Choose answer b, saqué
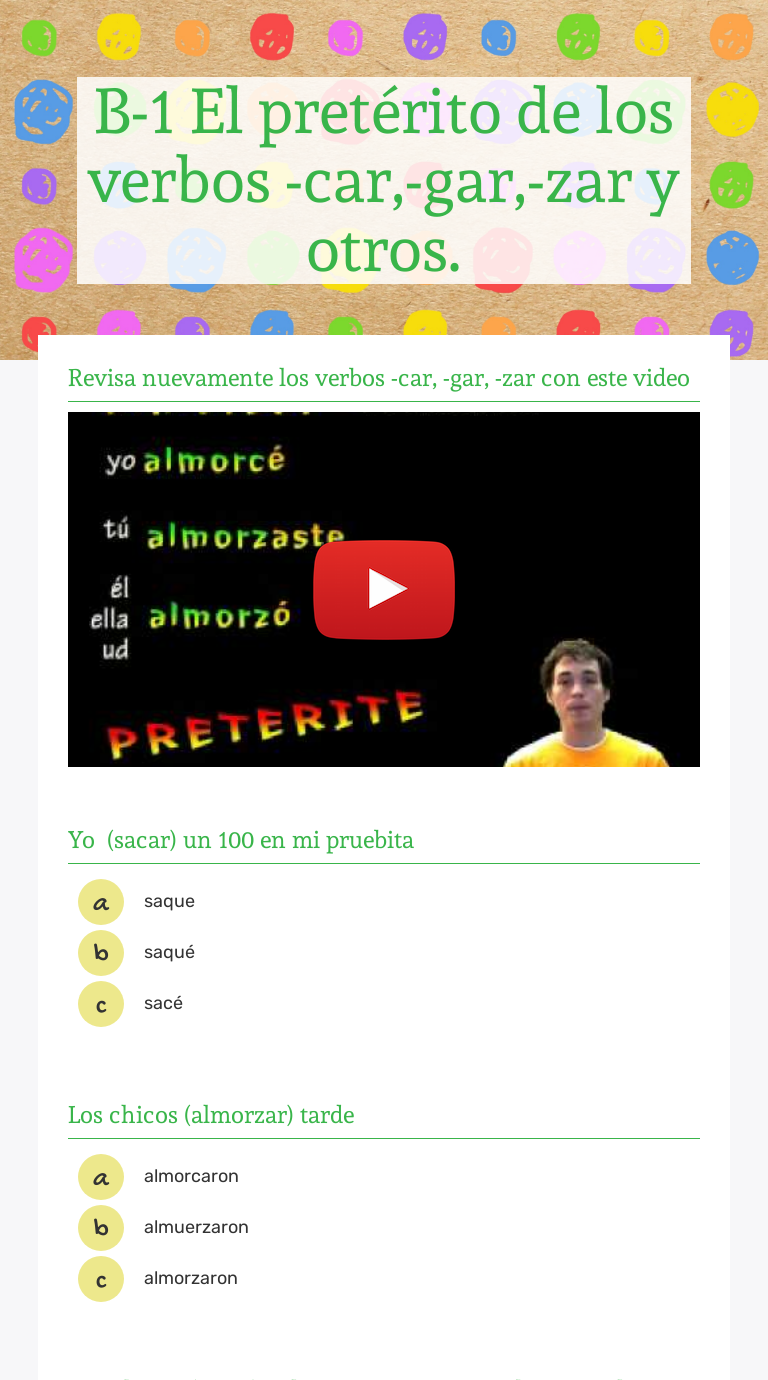The height and width of the screenshot is (1380, 768). click(x=101, y=953)
